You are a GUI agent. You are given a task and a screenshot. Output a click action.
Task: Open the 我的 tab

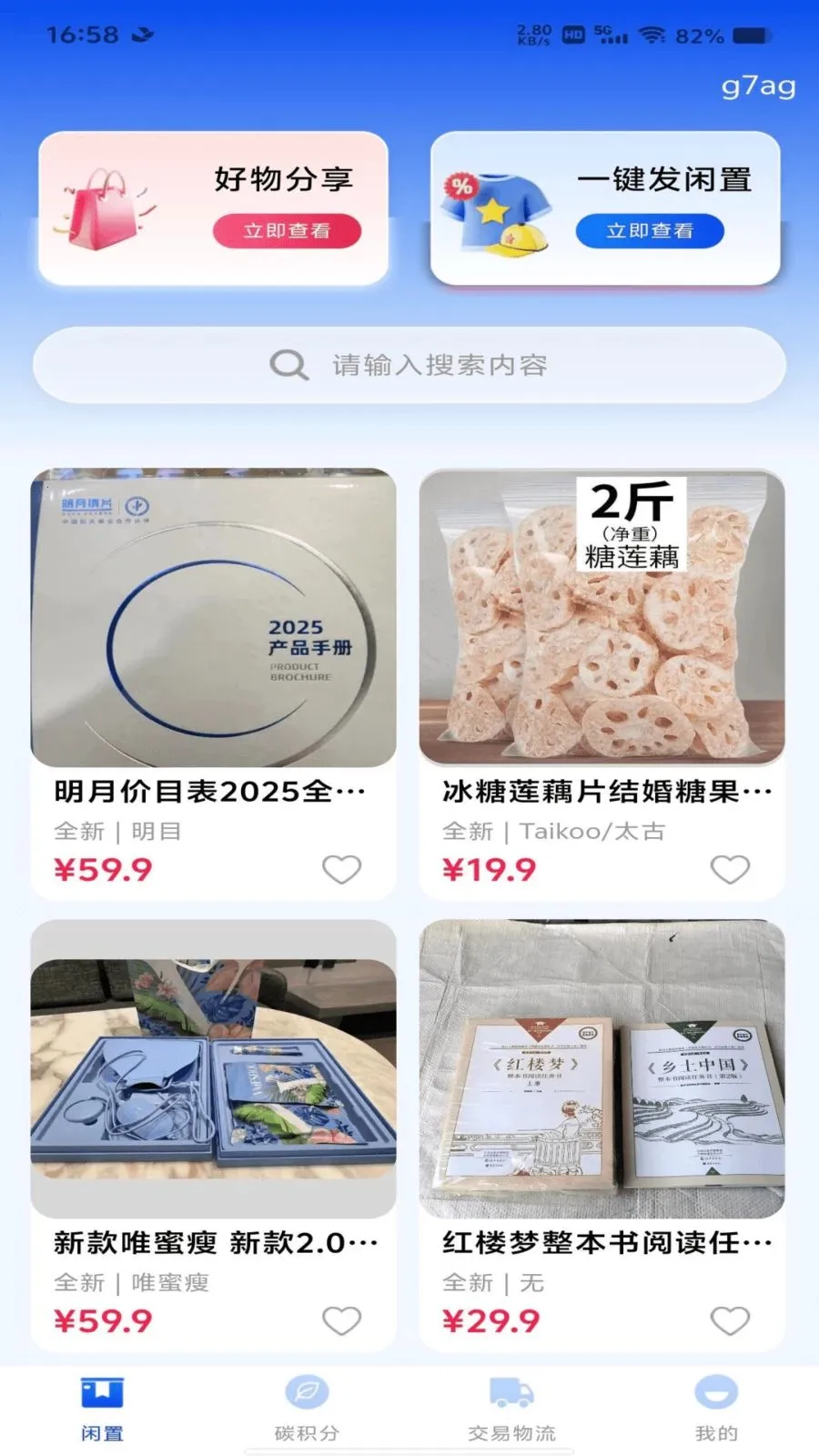pos(716,1409)
